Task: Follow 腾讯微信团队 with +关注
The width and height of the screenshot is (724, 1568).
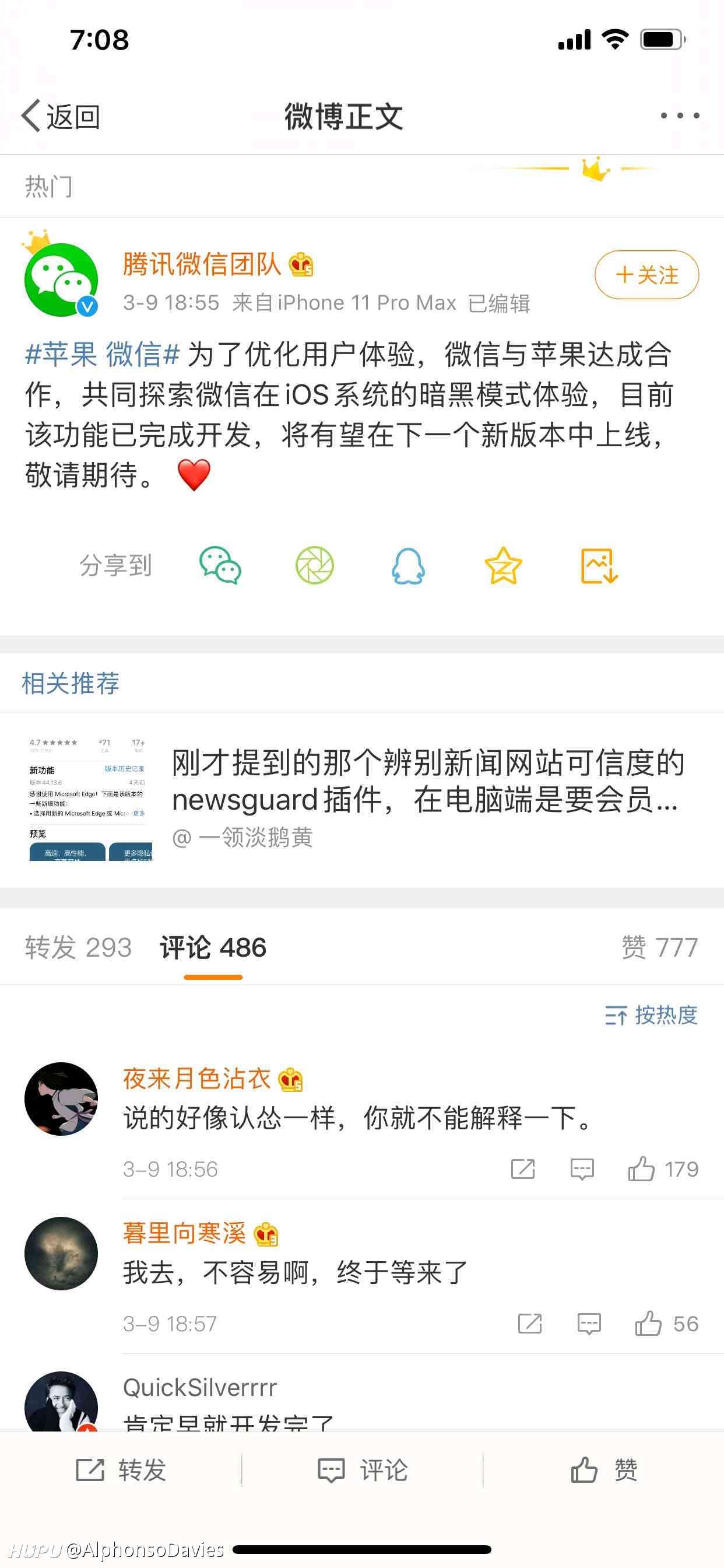Action: click(646, 275)
